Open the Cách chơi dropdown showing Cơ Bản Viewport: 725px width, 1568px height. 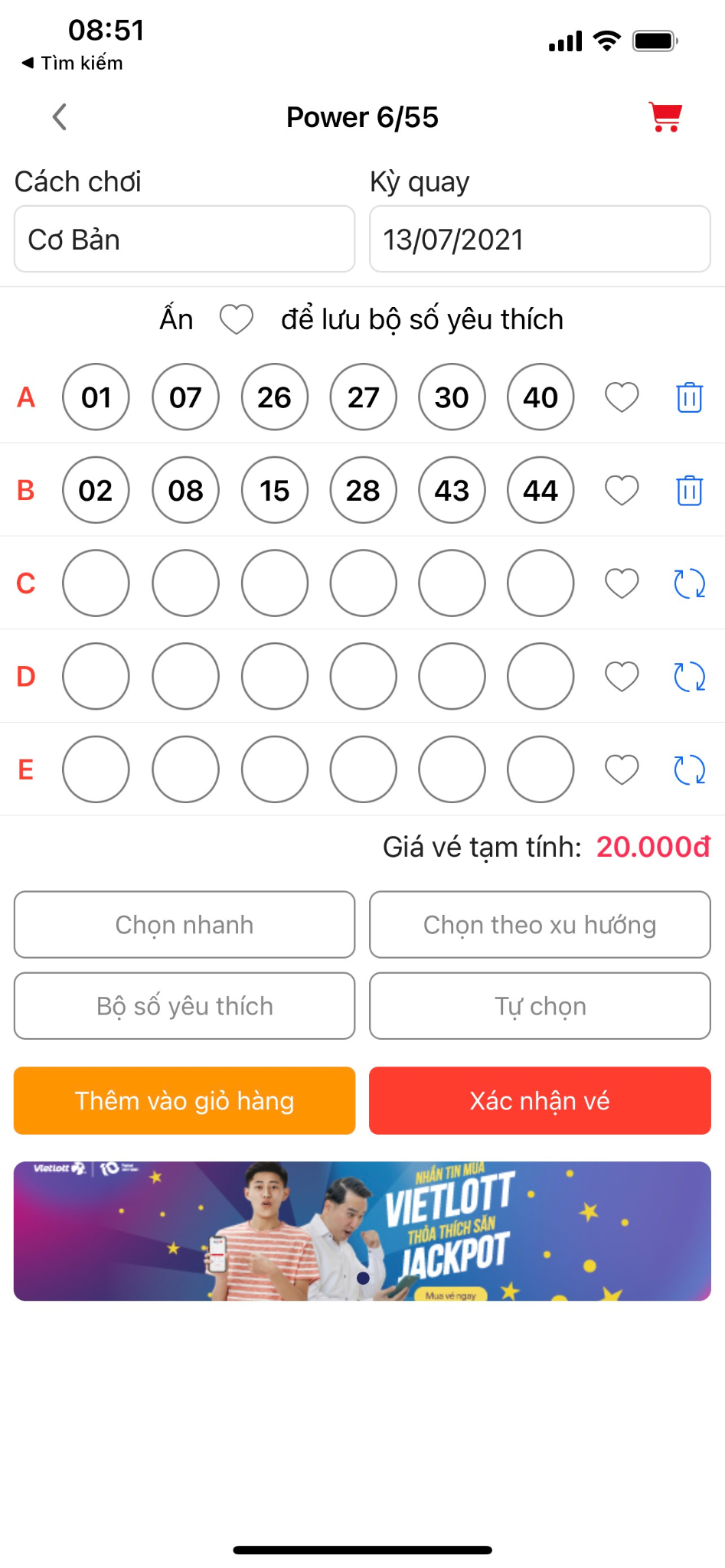(185, 239)
